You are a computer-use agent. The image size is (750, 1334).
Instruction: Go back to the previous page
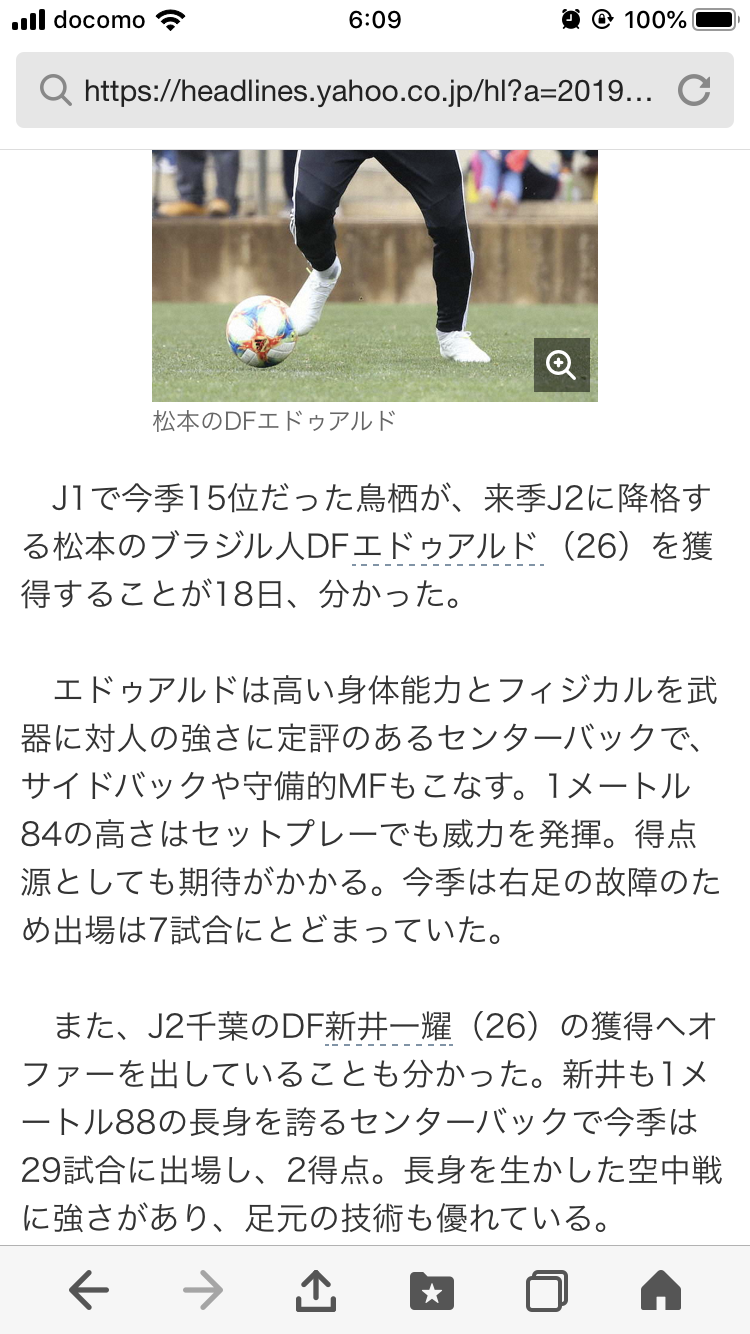coord(89,1291)
